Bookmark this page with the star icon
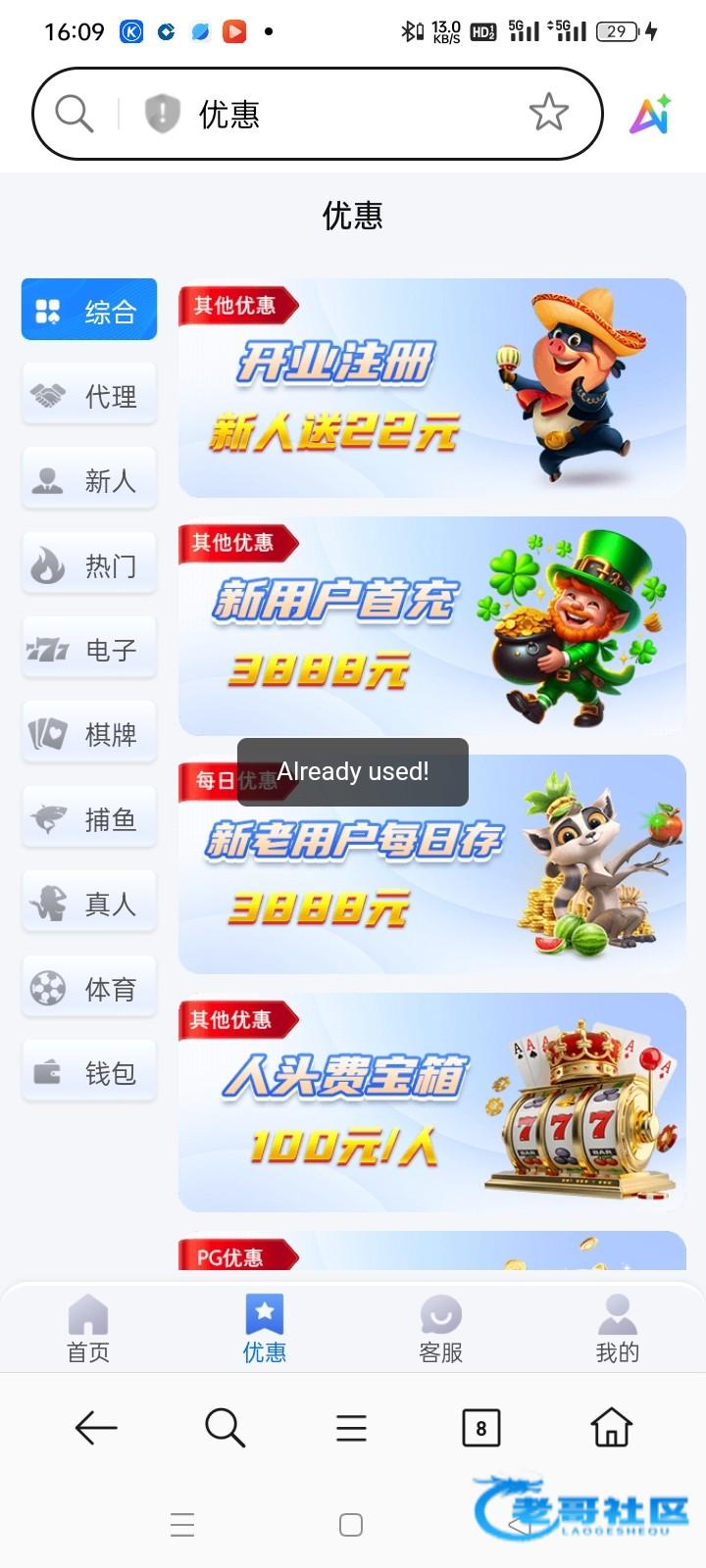The image size is (706, 1568). coord(548,113)
